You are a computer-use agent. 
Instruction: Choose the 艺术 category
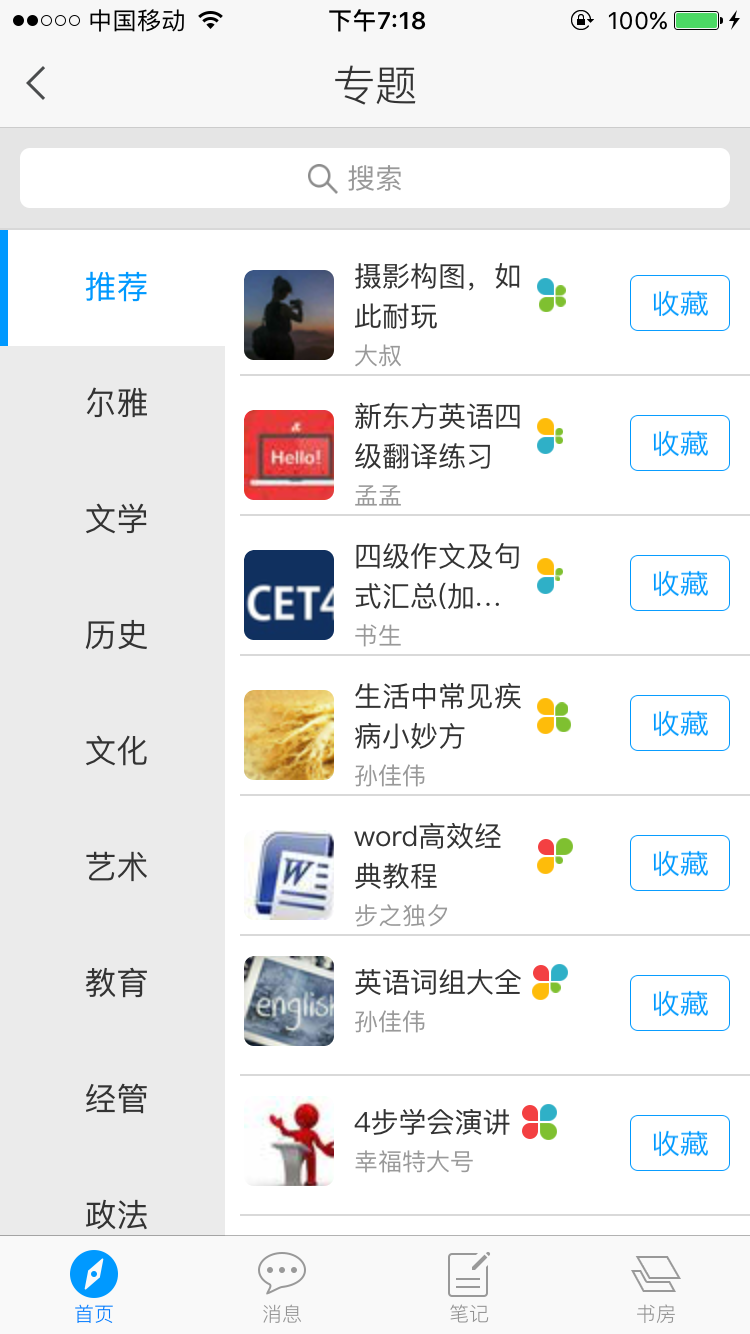[116, 867]
